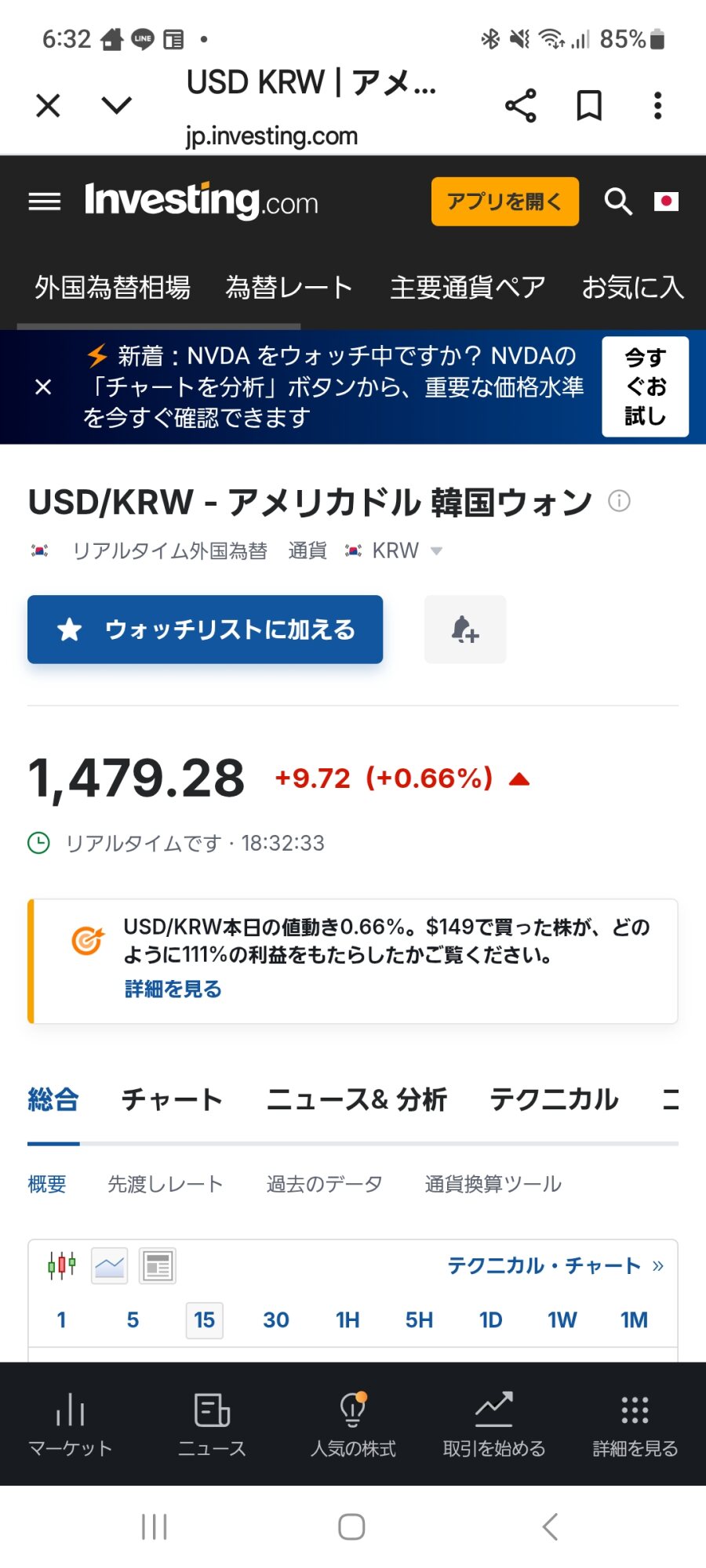Switch to the チャート tab

pos(172,1099)
